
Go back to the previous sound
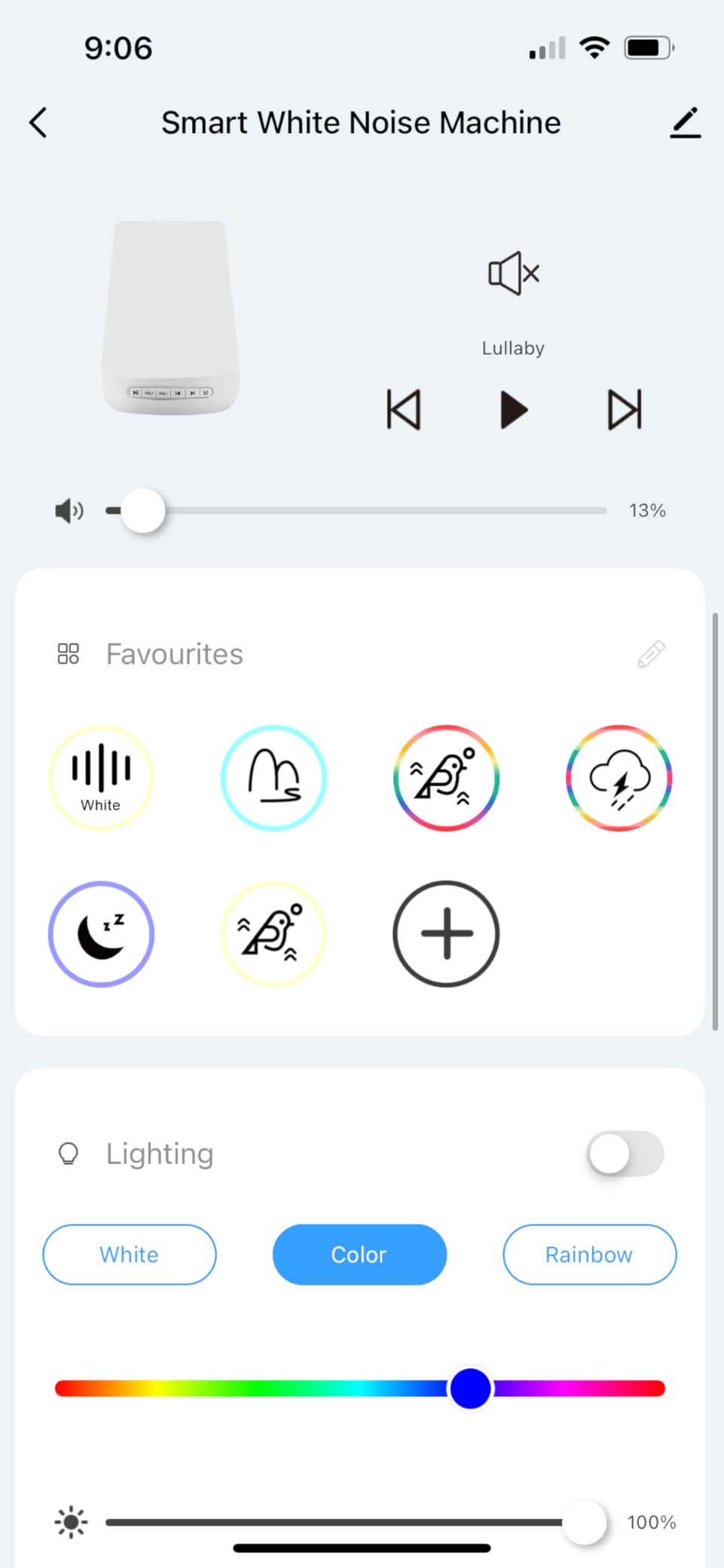pos(403,409)
